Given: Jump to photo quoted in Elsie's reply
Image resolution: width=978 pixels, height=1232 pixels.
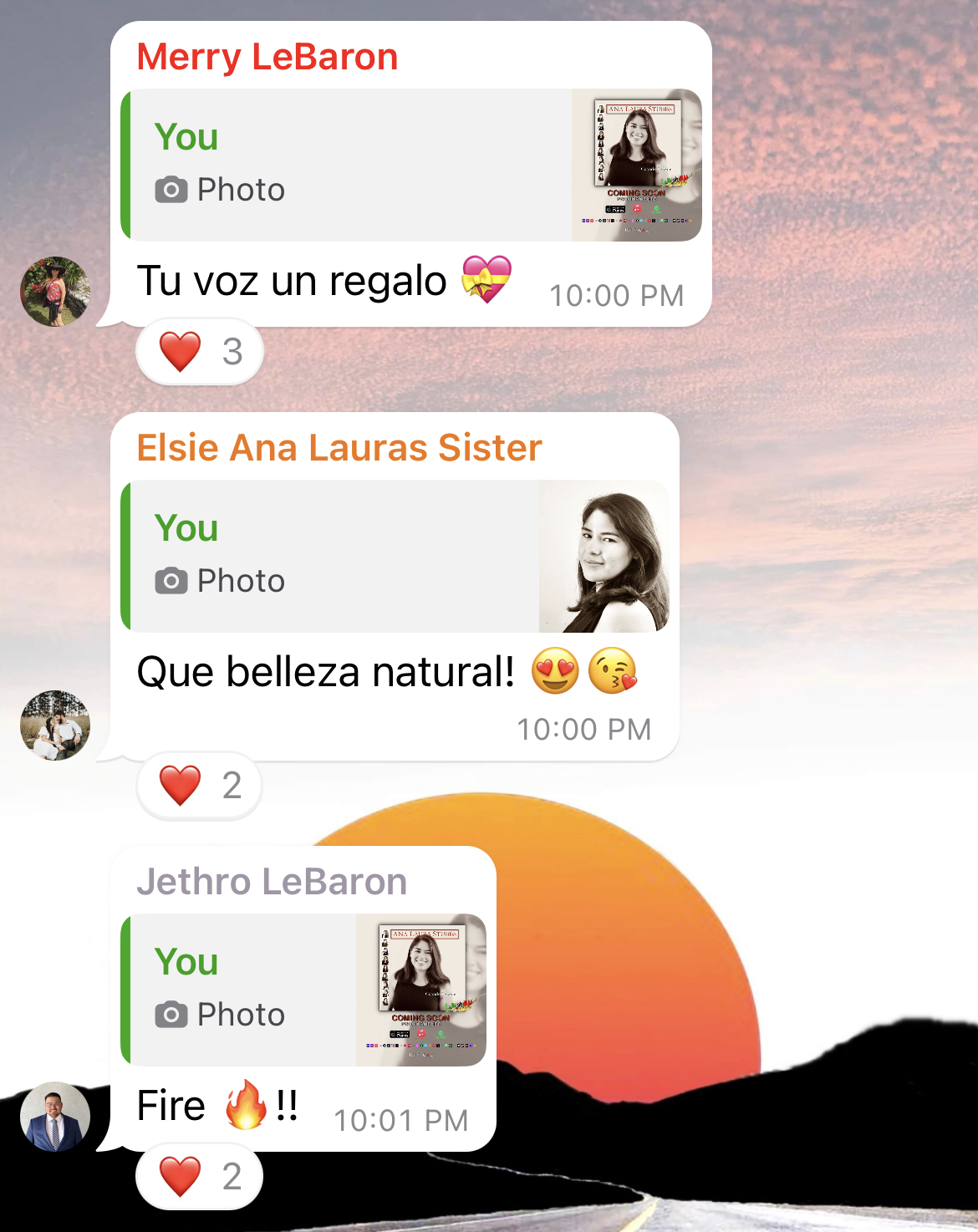Looking at the screenshot, I should point(395,556).
